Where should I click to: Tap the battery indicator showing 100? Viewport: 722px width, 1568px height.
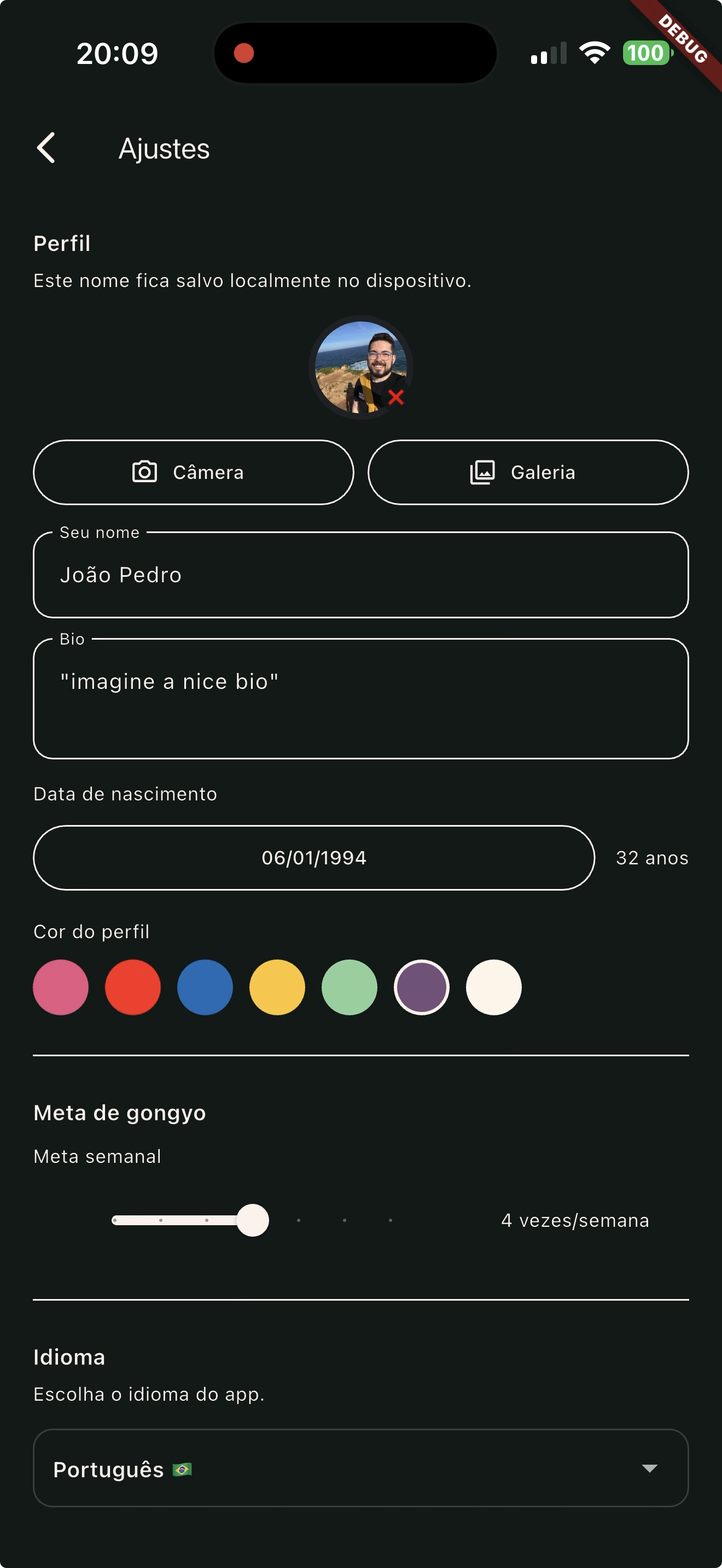[648, 54]
